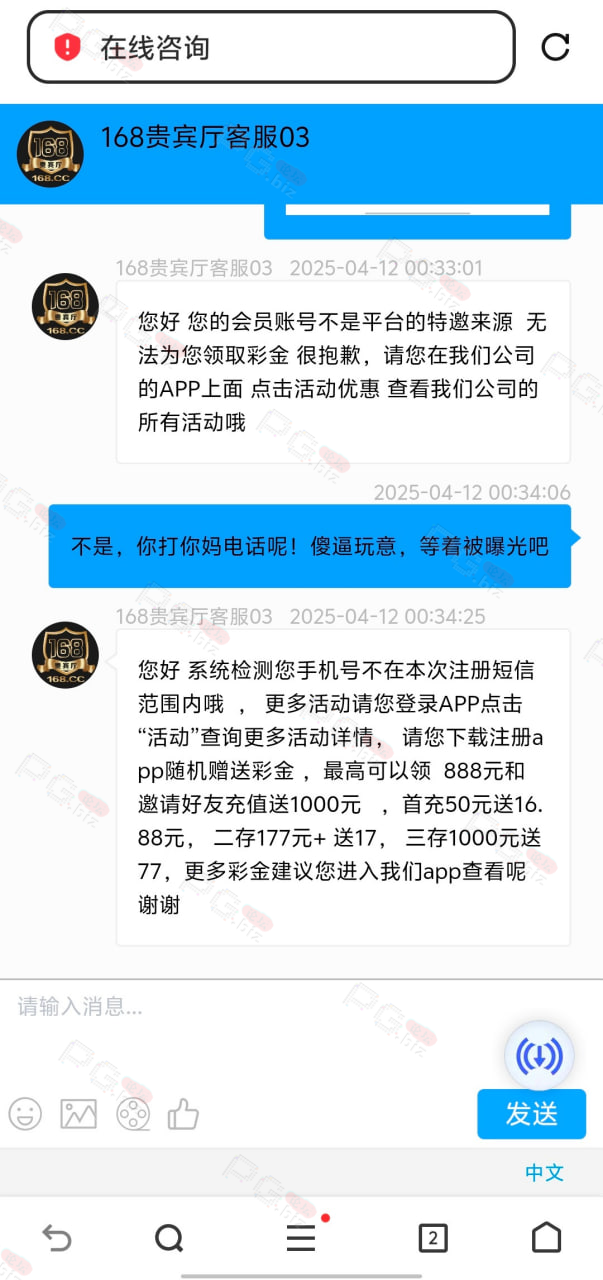Go back using the browser back arrow
Image resolution: width=603 pixels, height=1280 pixels.
point(57,1238)
